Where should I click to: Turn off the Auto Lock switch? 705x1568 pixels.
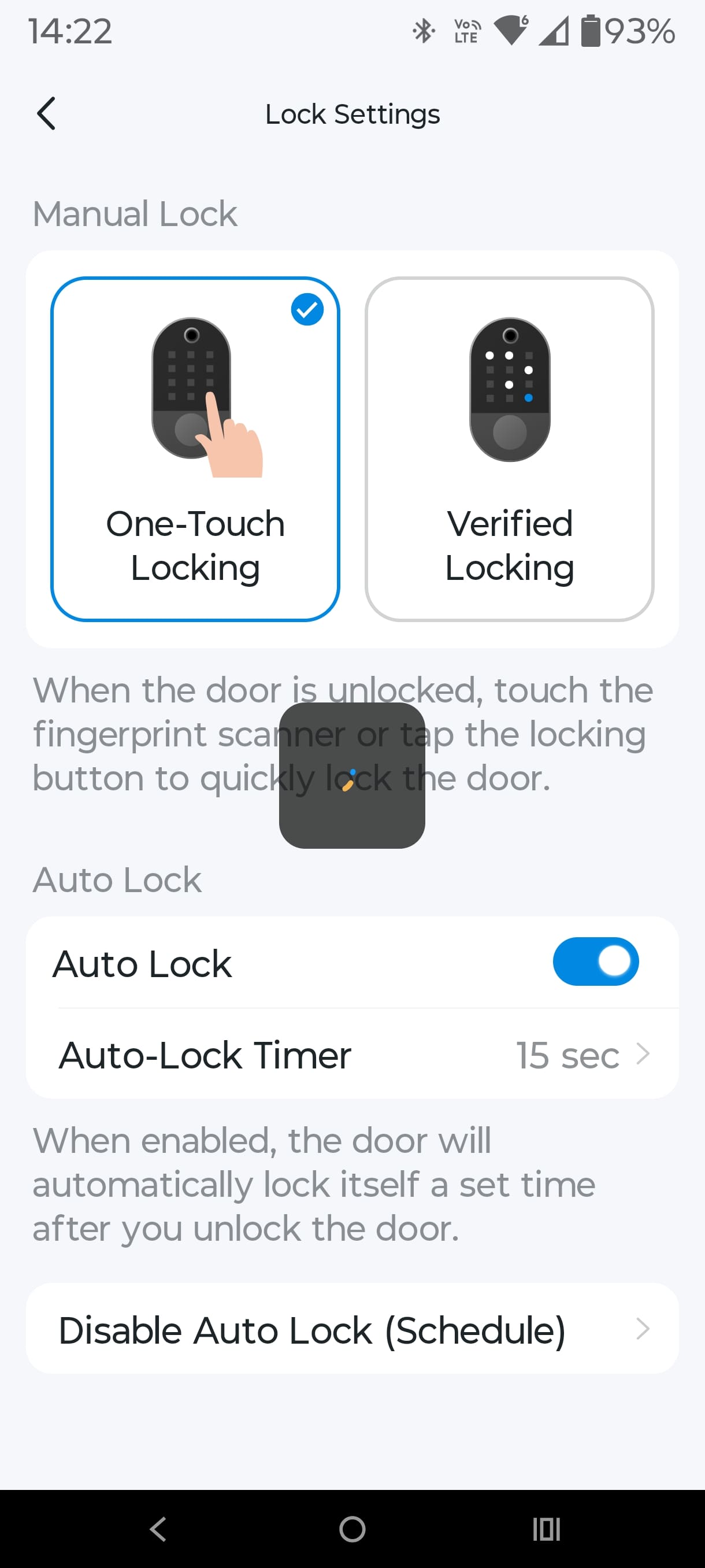tap(595, 961)
